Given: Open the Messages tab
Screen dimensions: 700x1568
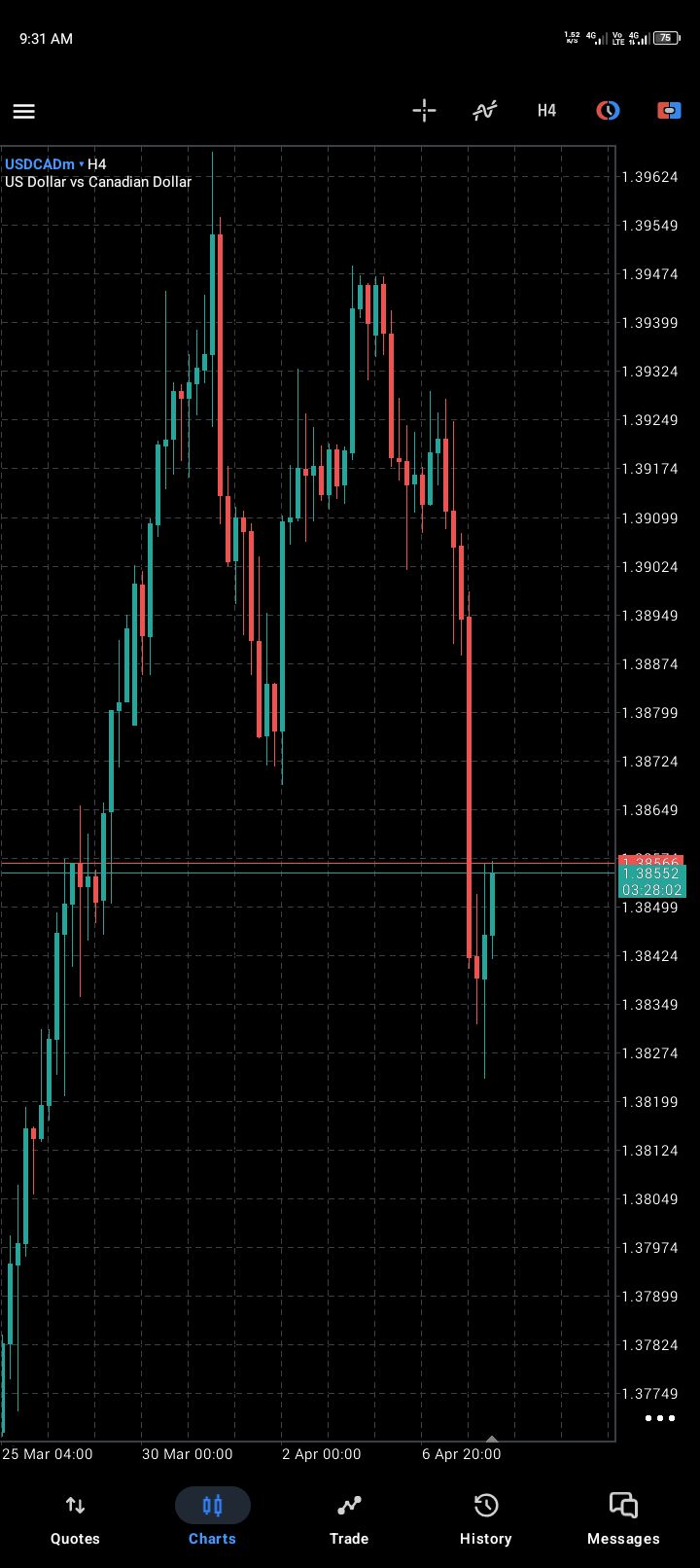Looking at the screenshot, I should click(x=623, y=1519).
